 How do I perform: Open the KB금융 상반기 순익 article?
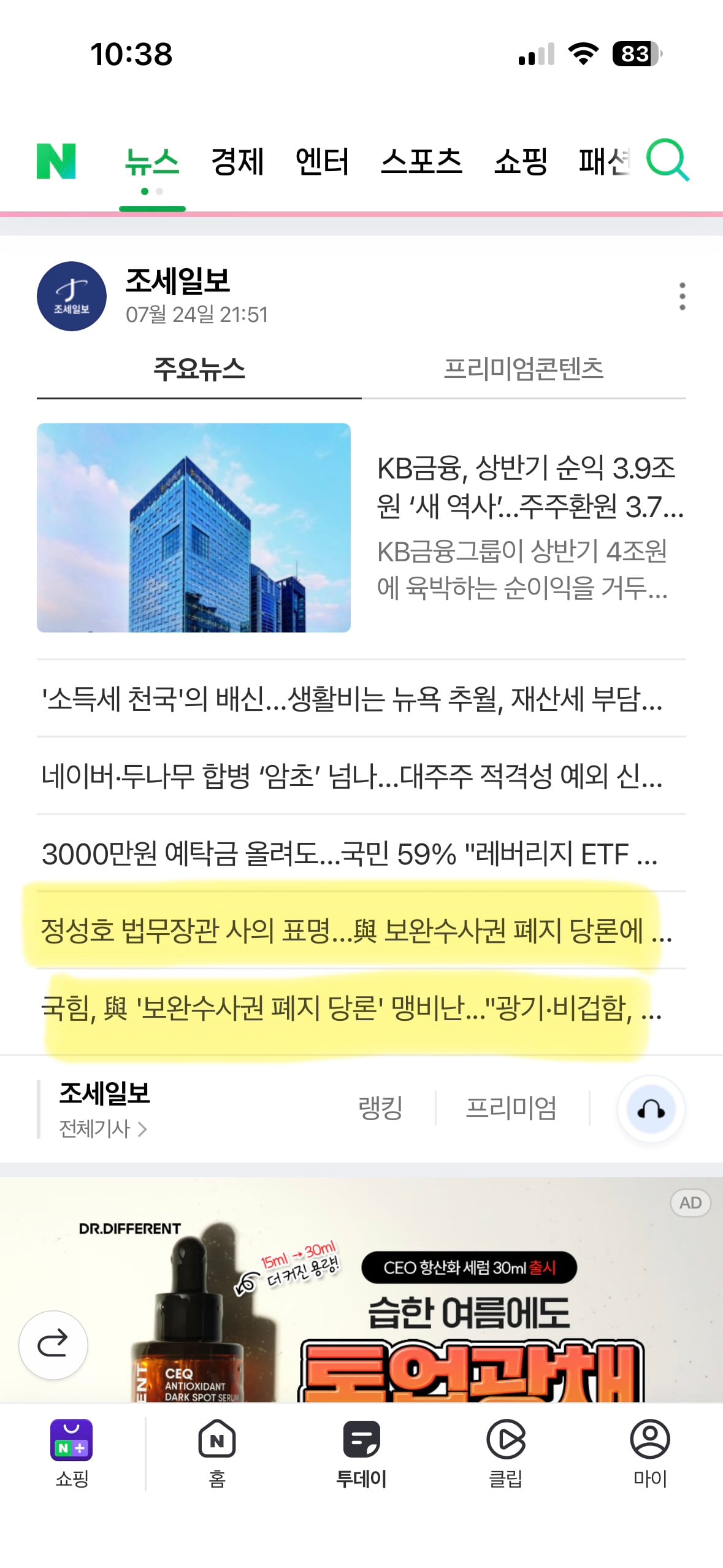[361, 528]
